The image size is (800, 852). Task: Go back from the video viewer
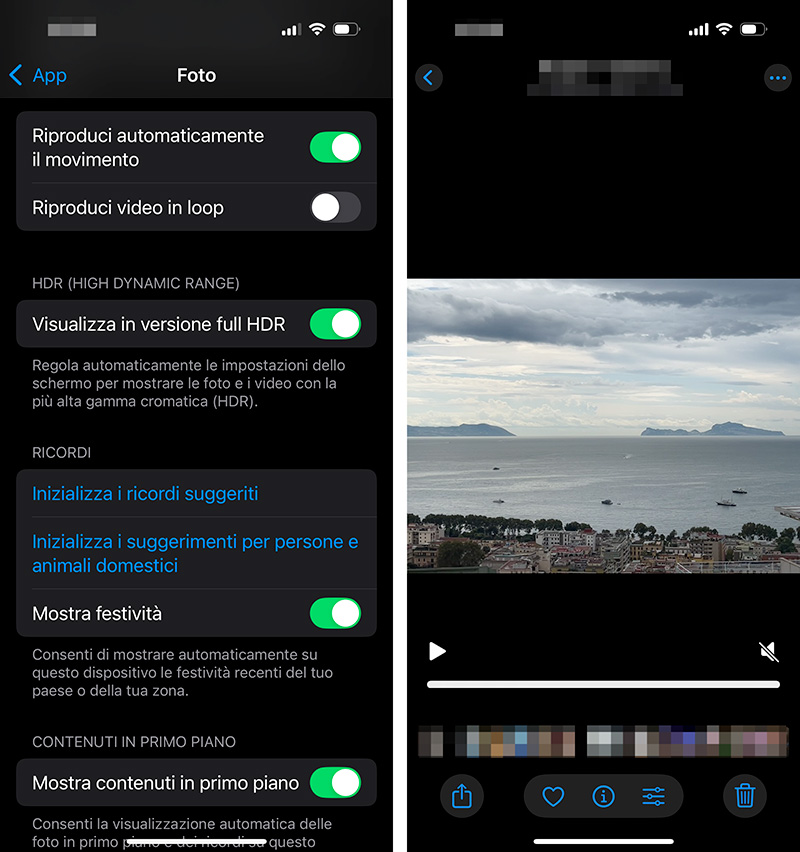click(428, 77)
